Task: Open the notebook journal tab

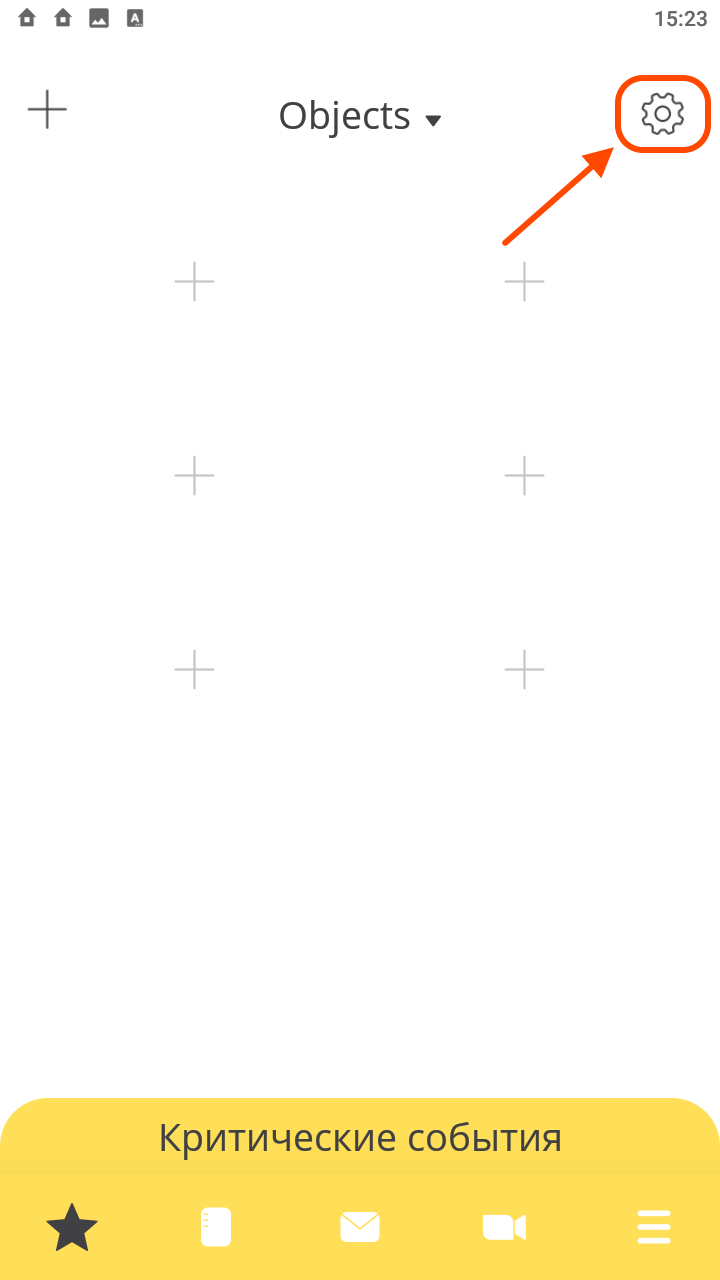Action: coord(216,1227)
